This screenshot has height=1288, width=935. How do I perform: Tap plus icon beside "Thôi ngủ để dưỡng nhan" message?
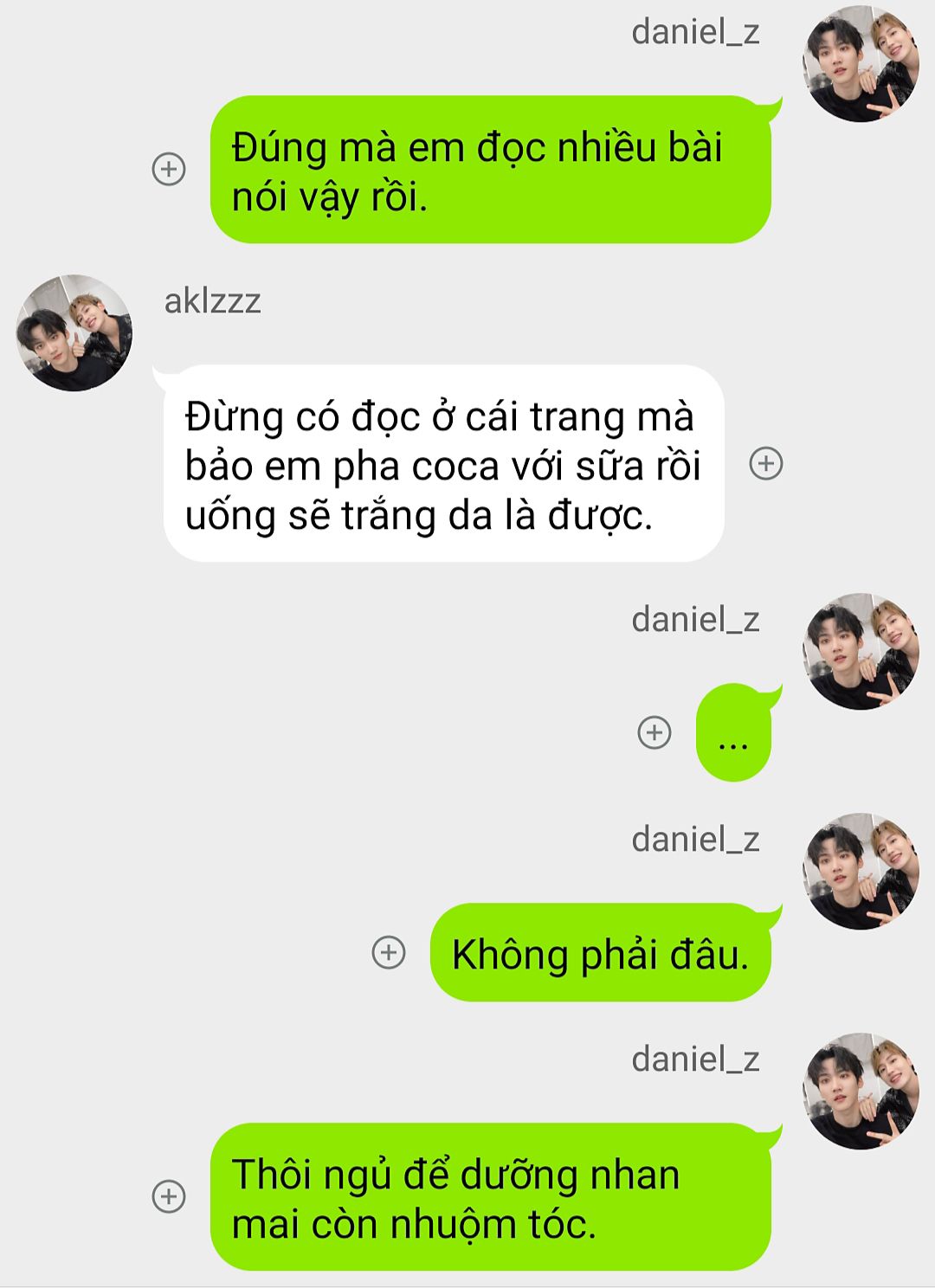[x=169, y=1196]
